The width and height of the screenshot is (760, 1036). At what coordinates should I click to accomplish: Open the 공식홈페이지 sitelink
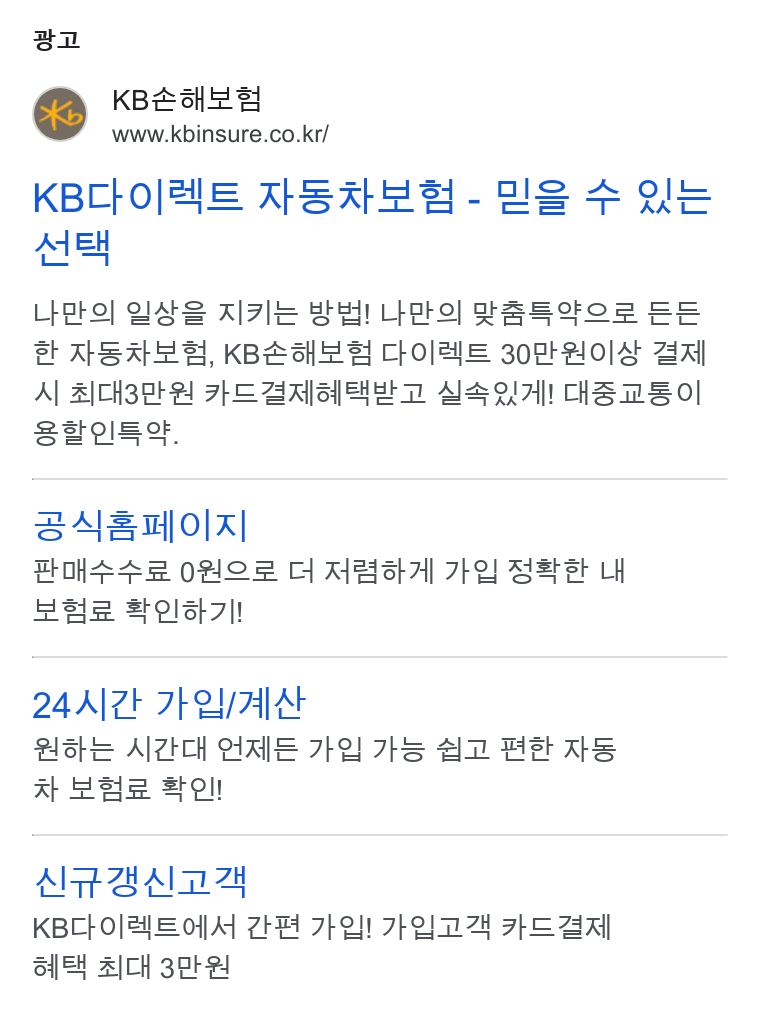pyautogui.click(x=140, y=526)
